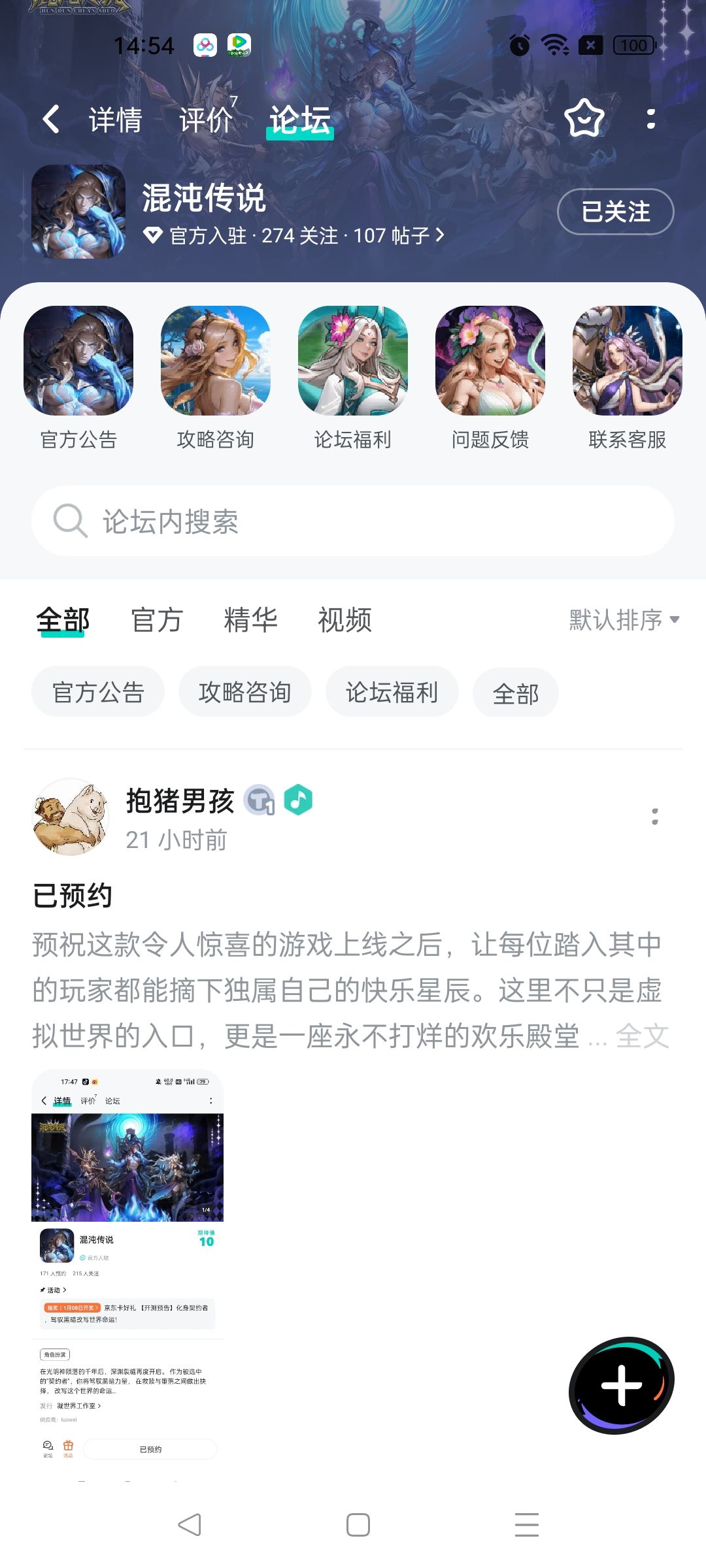Tap the star favorite icon in the header
This screenshot has height=1568, width=706.
584,118
